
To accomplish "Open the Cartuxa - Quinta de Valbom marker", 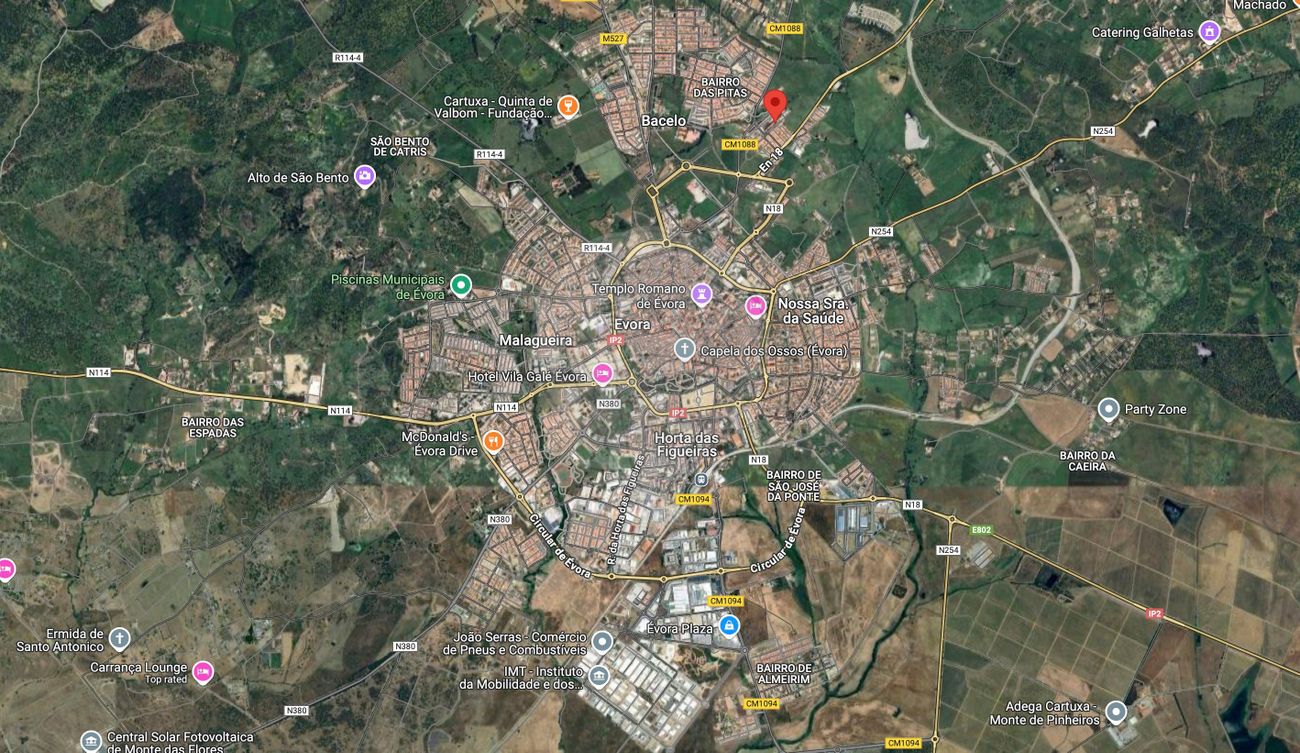I will point(568,107).
